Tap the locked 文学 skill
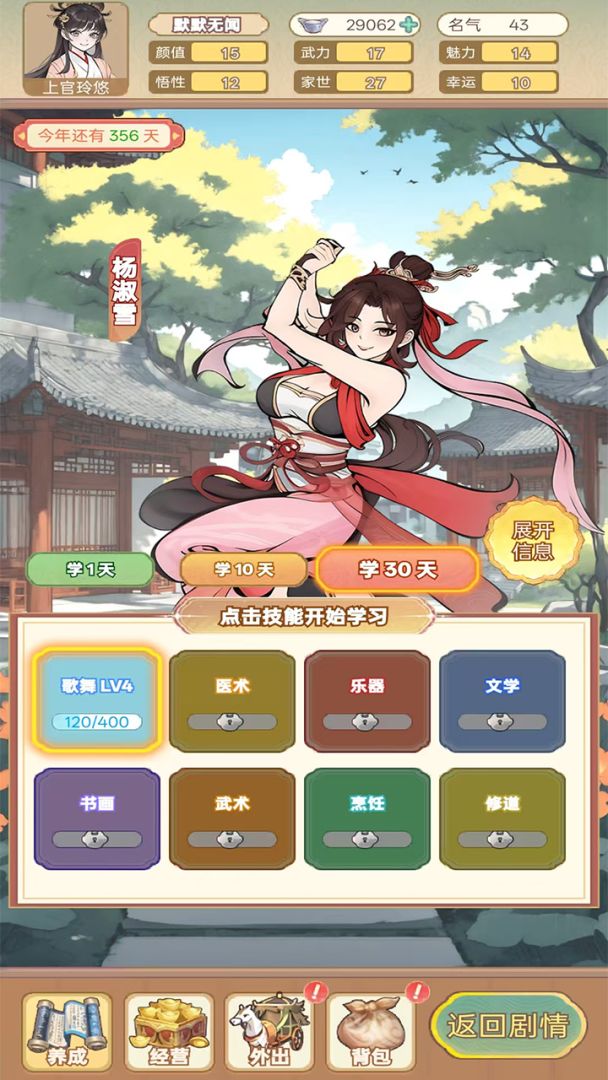 pos(502,700)
